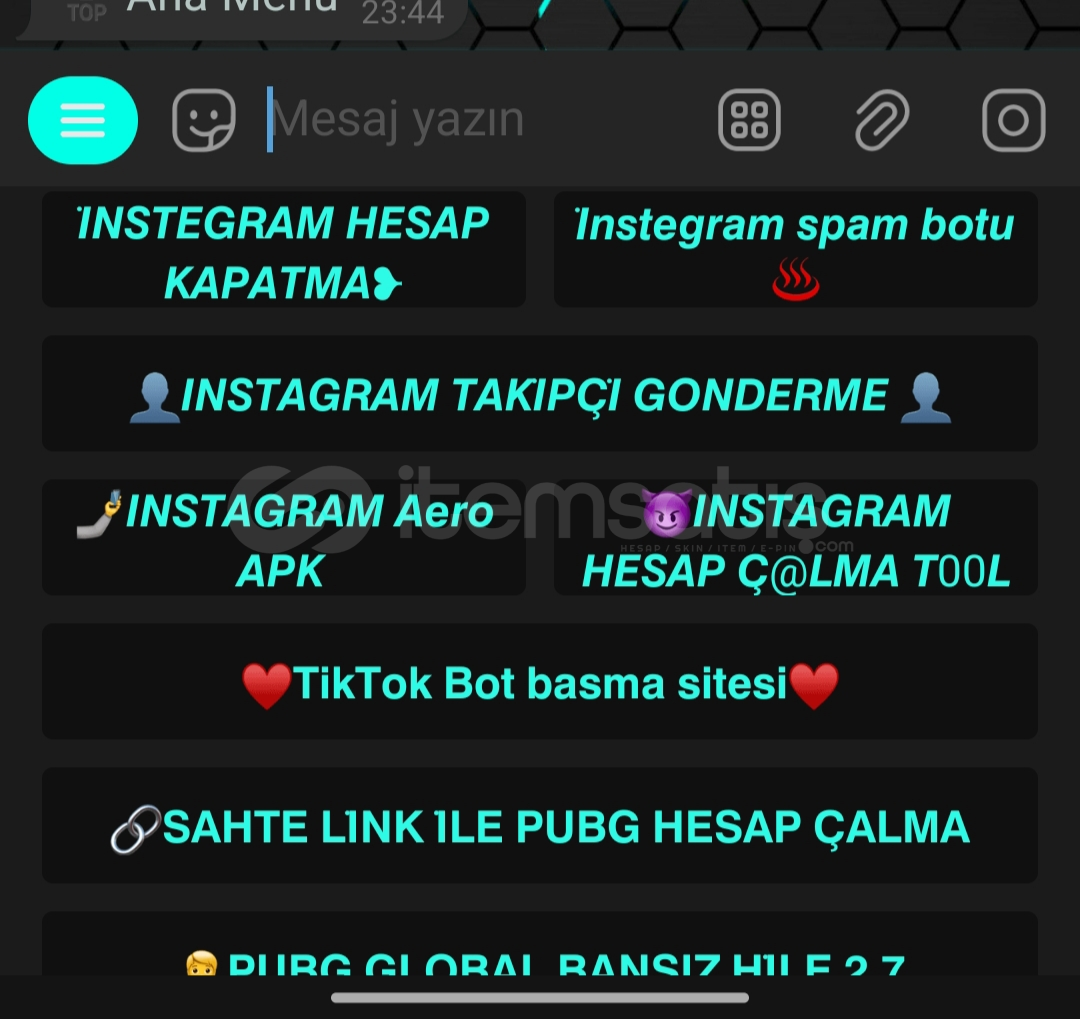Attach a file with the paperclip
This screenshot has width=1080, height=1019.
pos(881,121)
